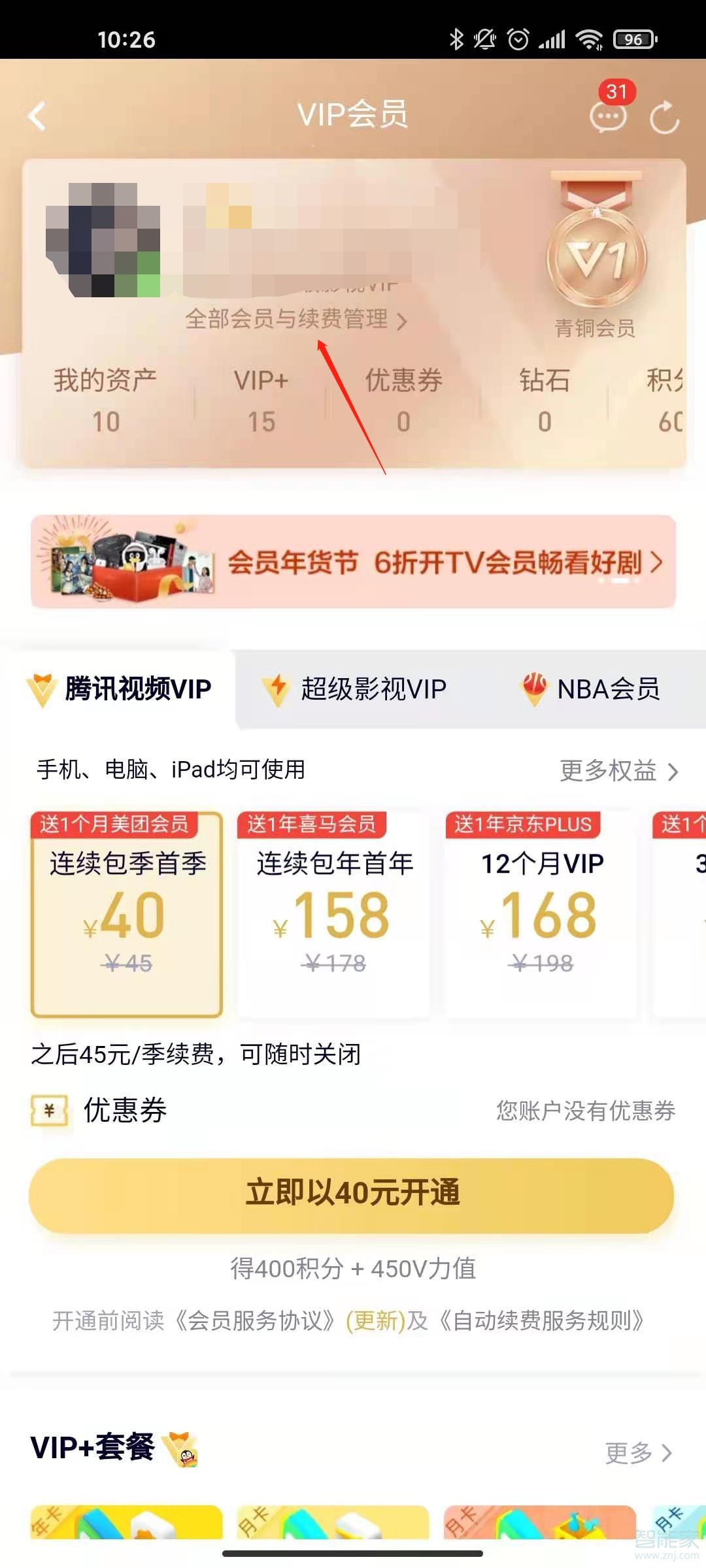Open the 会员年货节 TV member banner
706x1568 pixels.
353,562
